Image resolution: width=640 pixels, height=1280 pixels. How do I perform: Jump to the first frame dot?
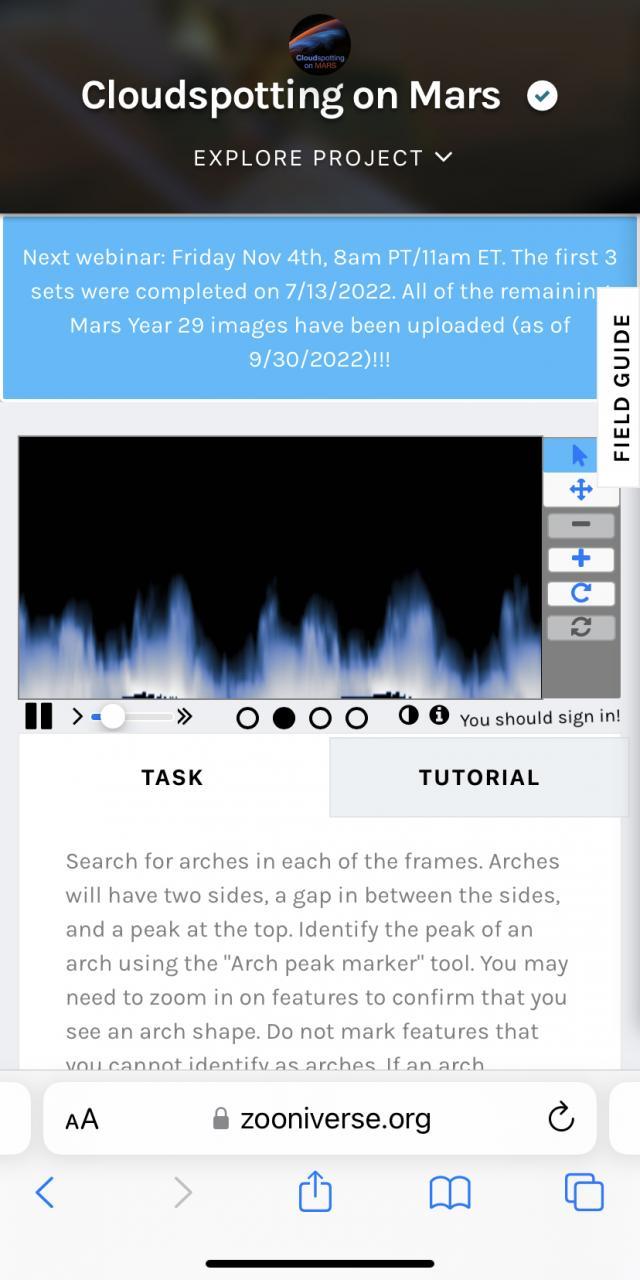click(247, 718)
